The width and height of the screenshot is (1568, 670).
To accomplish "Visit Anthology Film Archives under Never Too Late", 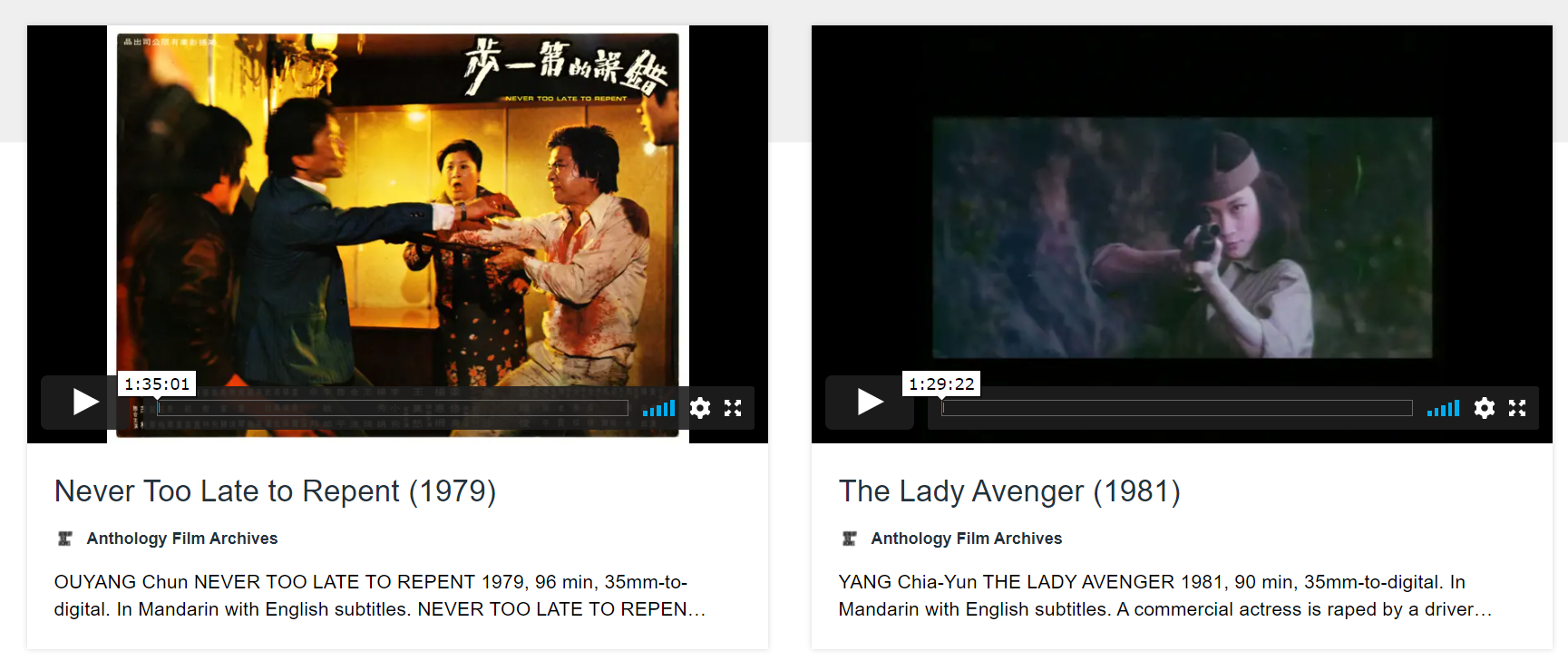I will [181, 539].
